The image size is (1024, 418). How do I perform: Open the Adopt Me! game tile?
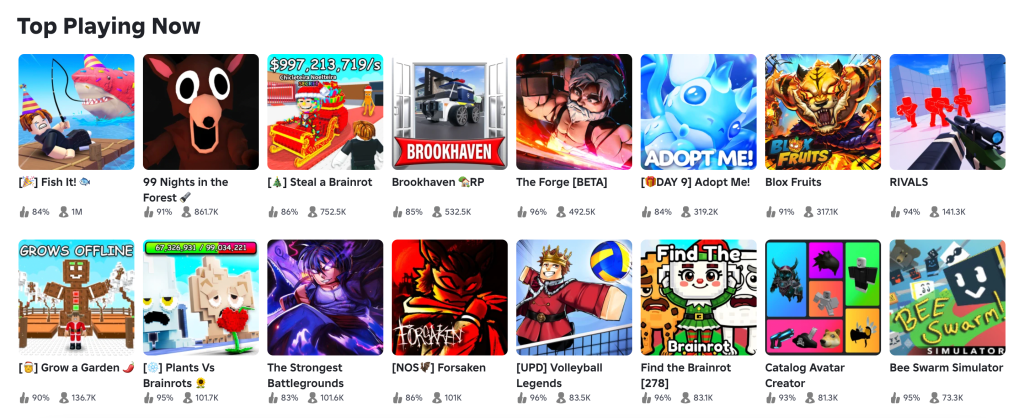click(699, 112)
